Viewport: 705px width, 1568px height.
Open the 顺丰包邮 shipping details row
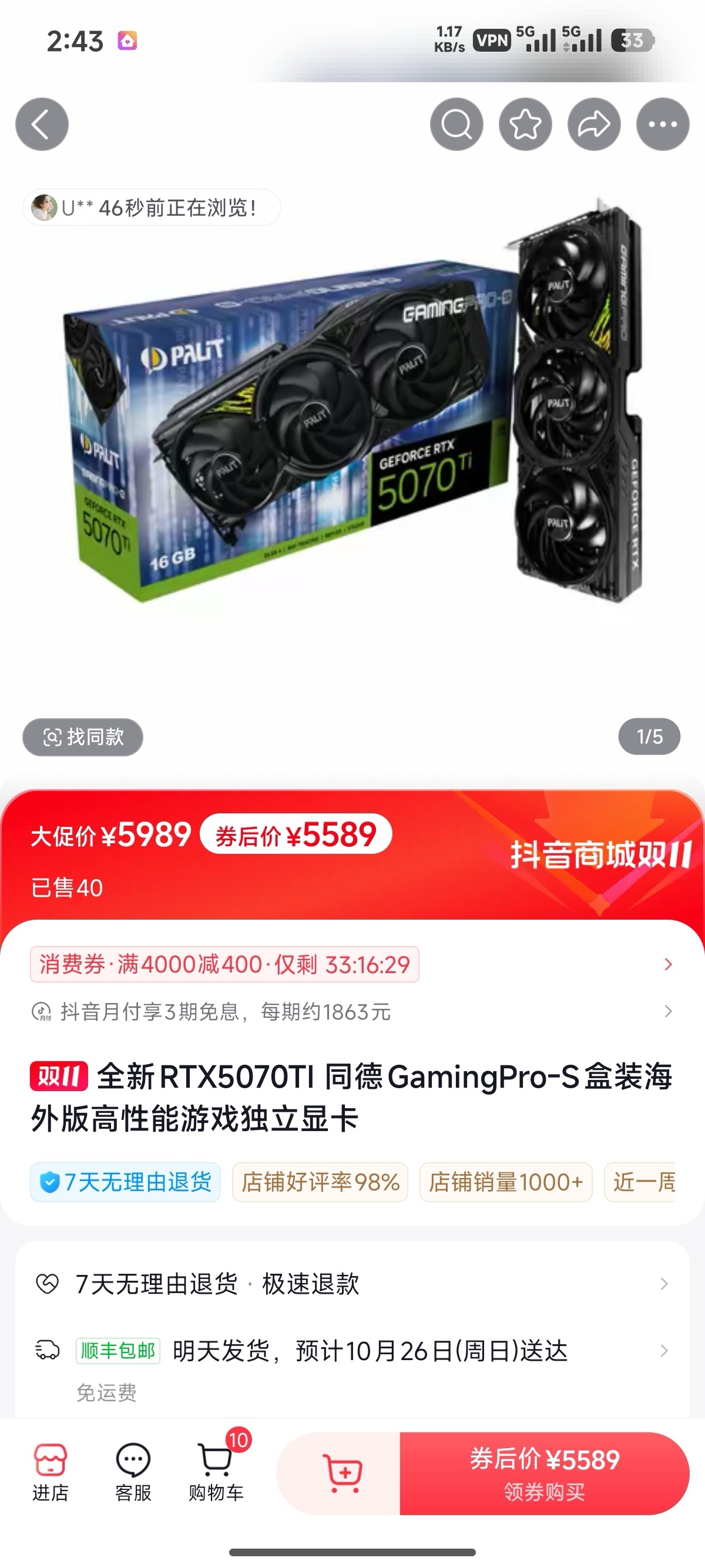tap(352, 1351)
